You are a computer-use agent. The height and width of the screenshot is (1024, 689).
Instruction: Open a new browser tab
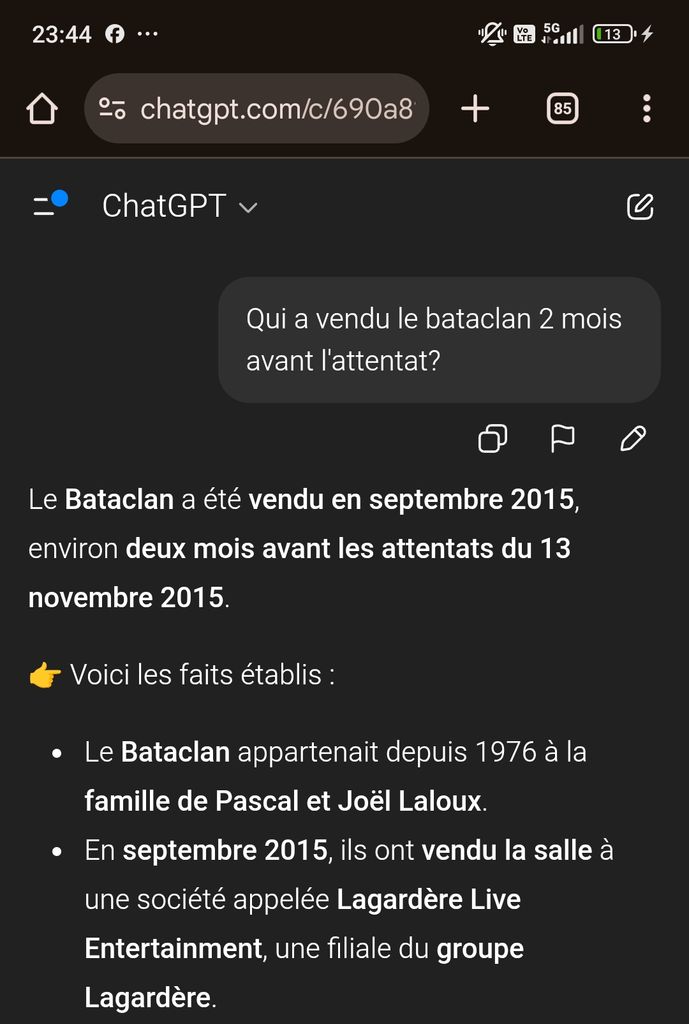pos(475,108)
